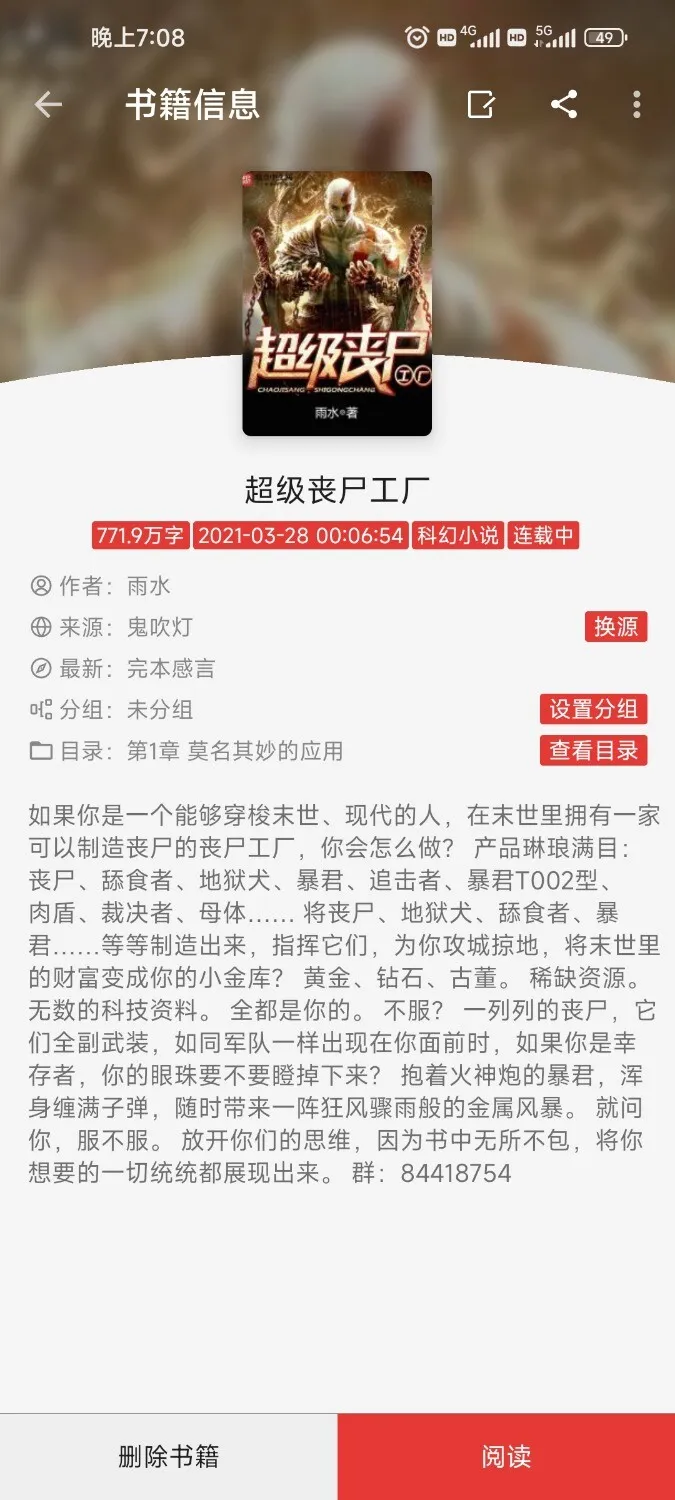The width and height of the screenshot is (675, 1500).
Task: Edit book info via the pencil icon
Action: click(481, 105)
